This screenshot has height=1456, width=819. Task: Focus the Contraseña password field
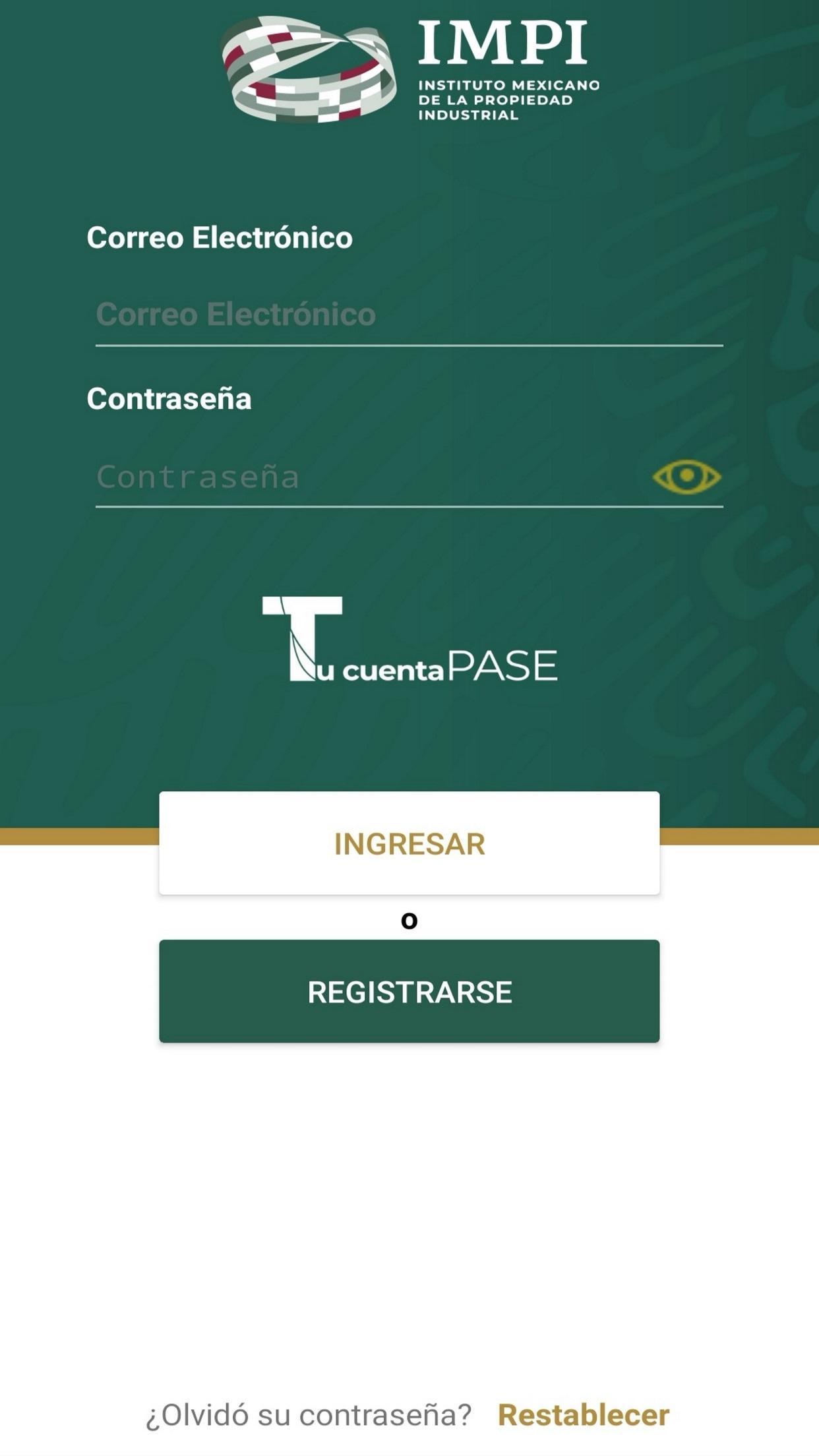click(369, 477)
